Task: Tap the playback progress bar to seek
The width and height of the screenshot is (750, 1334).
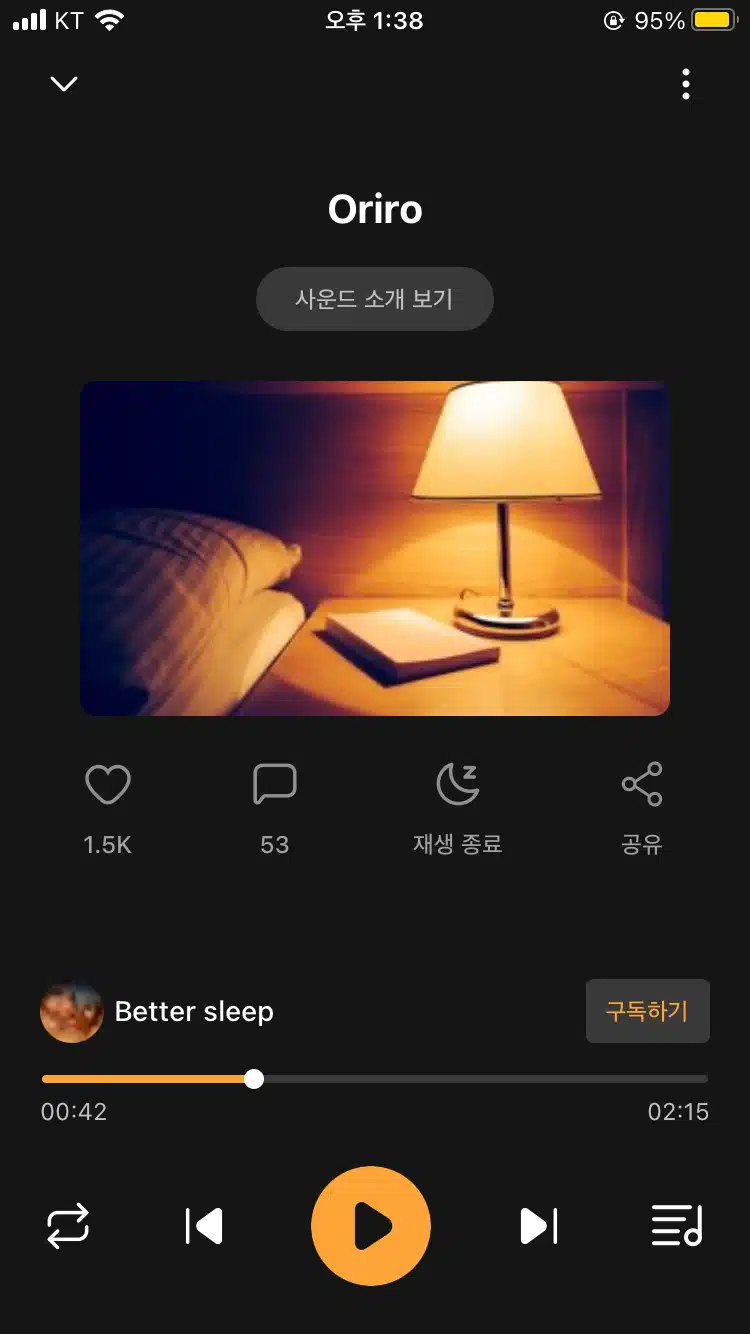Action: pos(375,1079)
